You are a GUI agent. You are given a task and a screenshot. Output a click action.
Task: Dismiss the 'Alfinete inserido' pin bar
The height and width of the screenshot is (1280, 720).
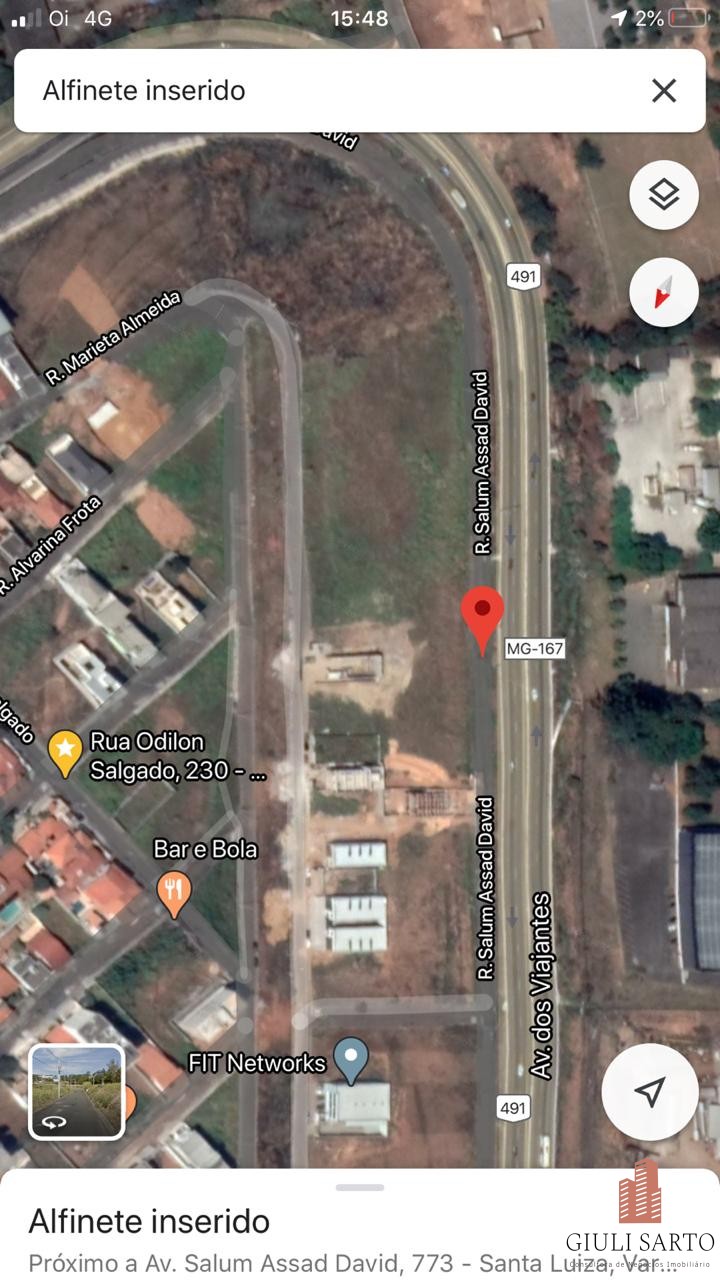click(664, 91)
